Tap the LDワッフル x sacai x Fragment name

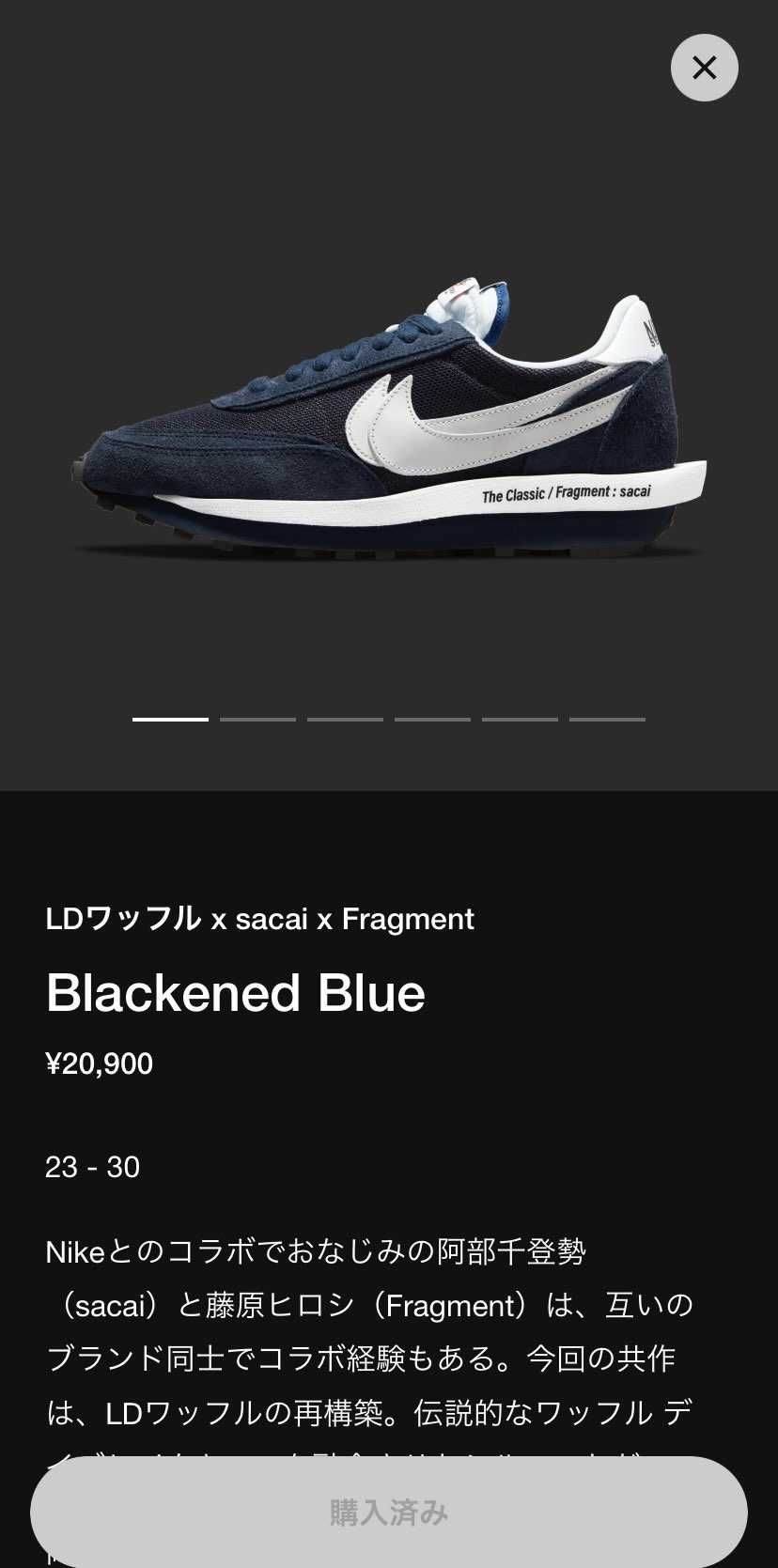click(x=260, y=919)
